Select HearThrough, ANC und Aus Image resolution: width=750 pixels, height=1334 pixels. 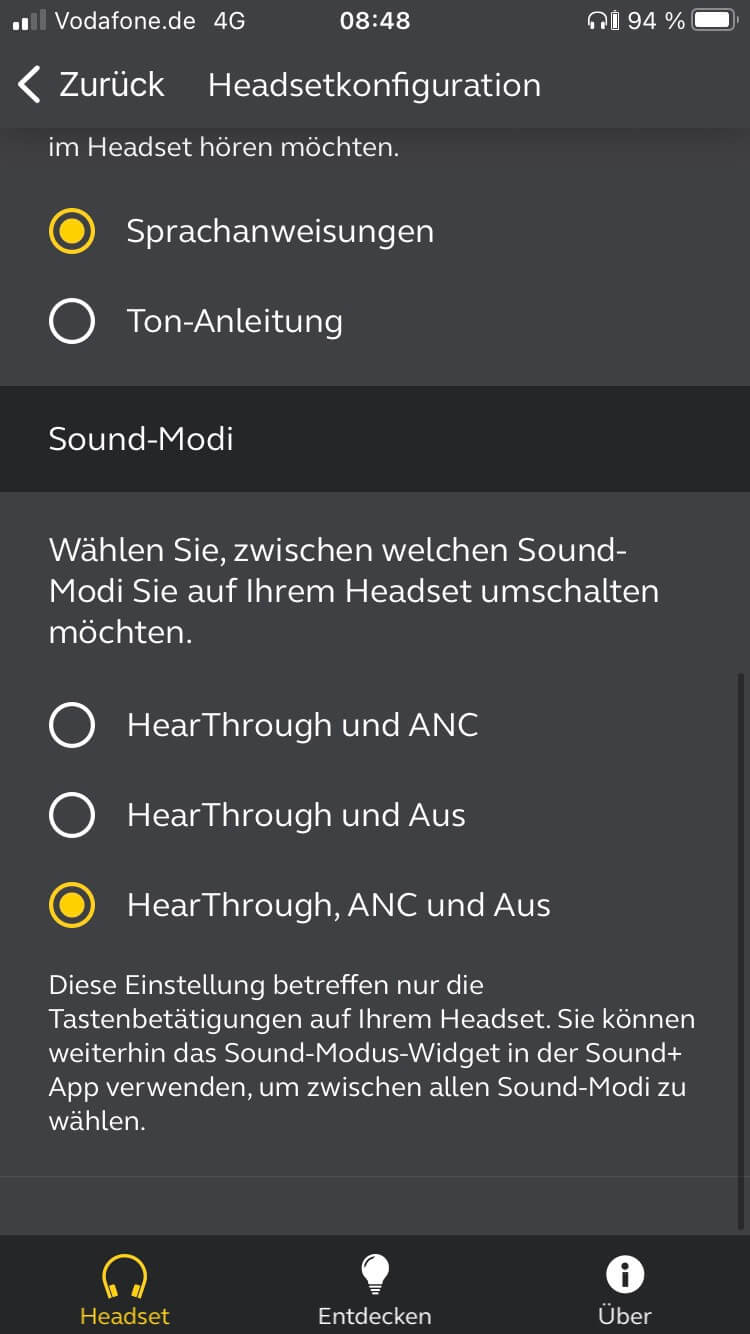(x=72, y=905)
